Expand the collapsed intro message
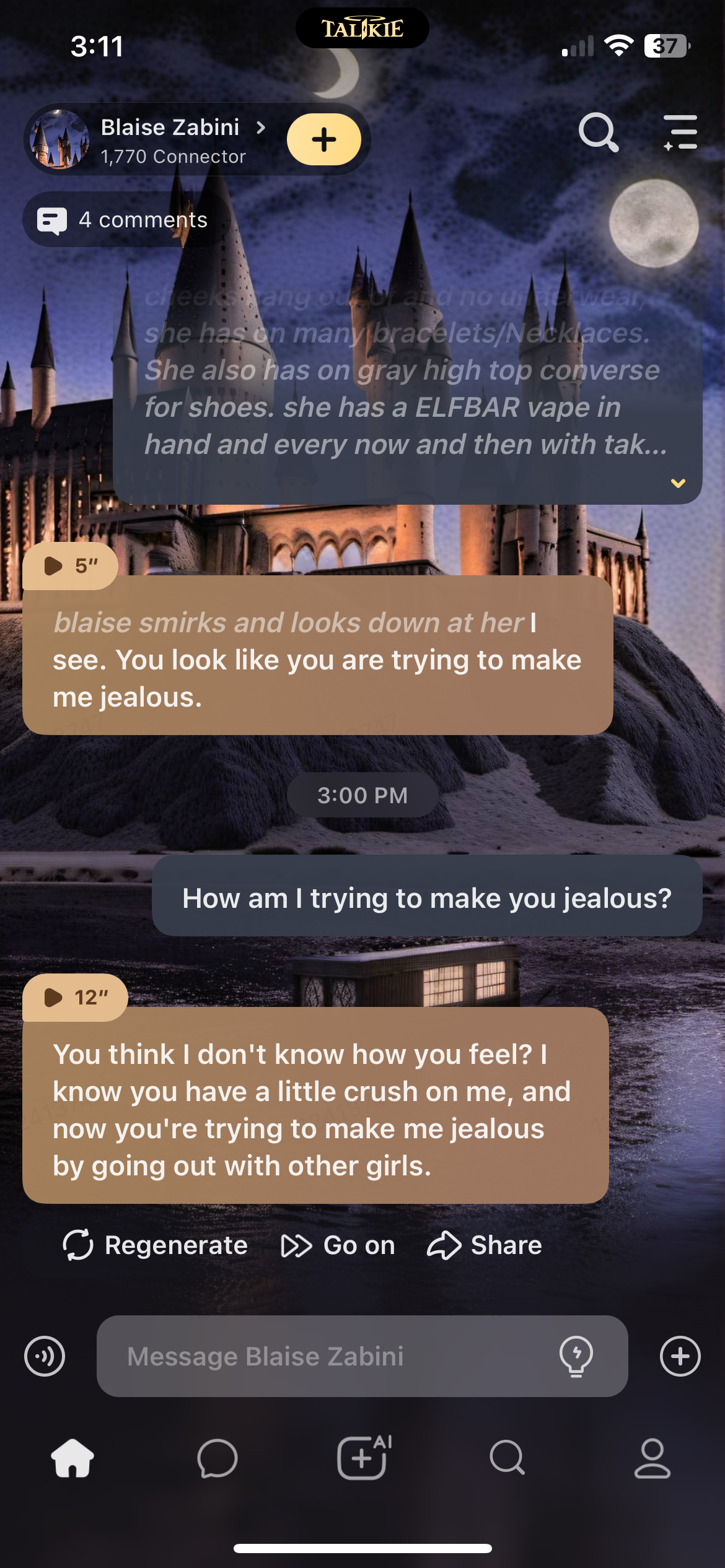 678,483
